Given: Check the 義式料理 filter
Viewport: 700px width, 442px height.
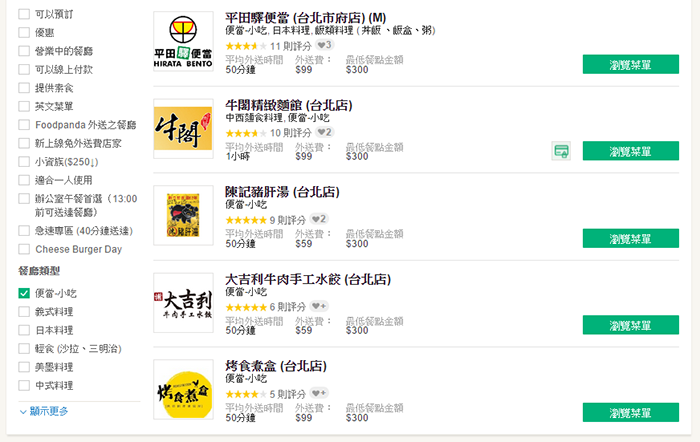Looking at the screenshot, I should click(x=24, y=312).
